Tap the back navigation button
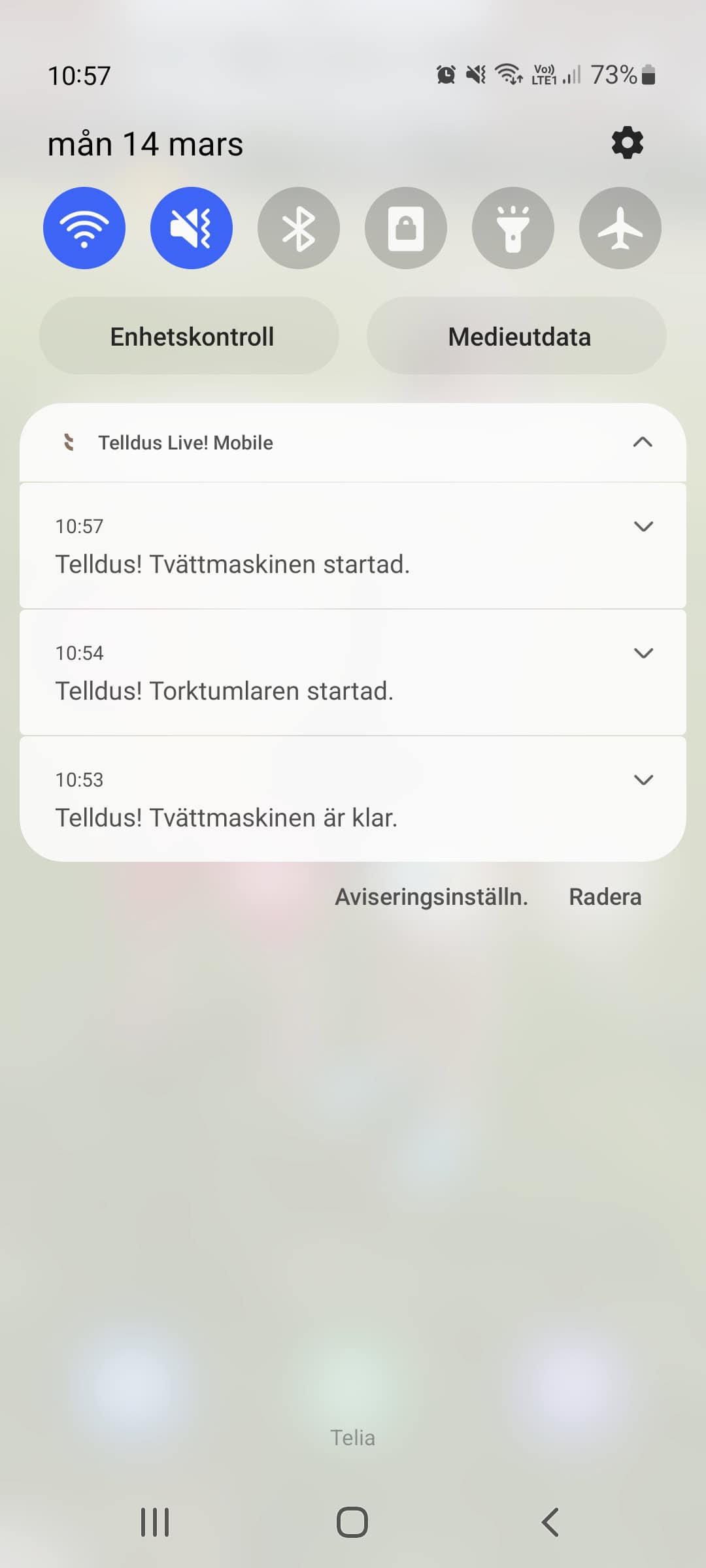Viewport: 706px width, 1568px height. point(550,1522)
